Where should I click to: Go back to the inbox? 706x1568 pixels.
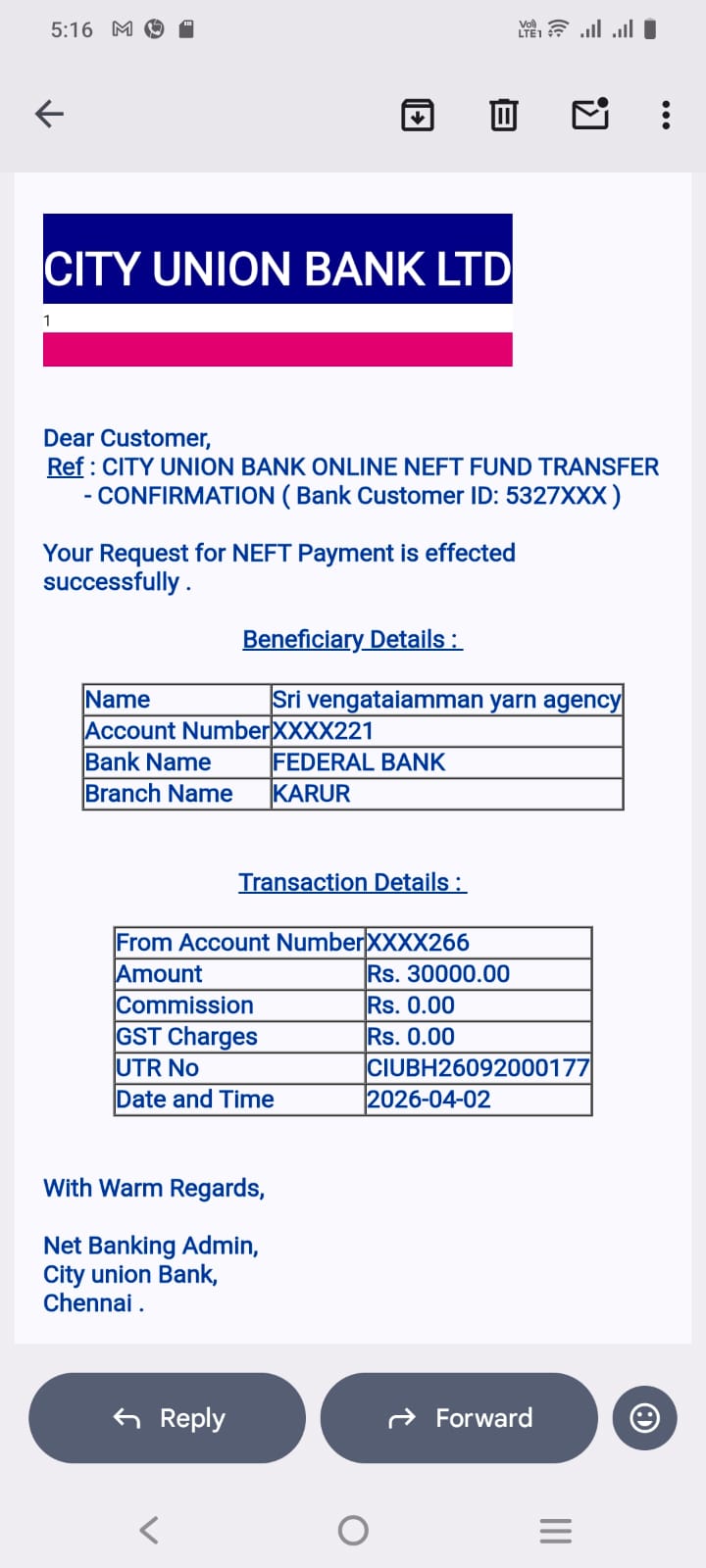(x=49, y=115)
